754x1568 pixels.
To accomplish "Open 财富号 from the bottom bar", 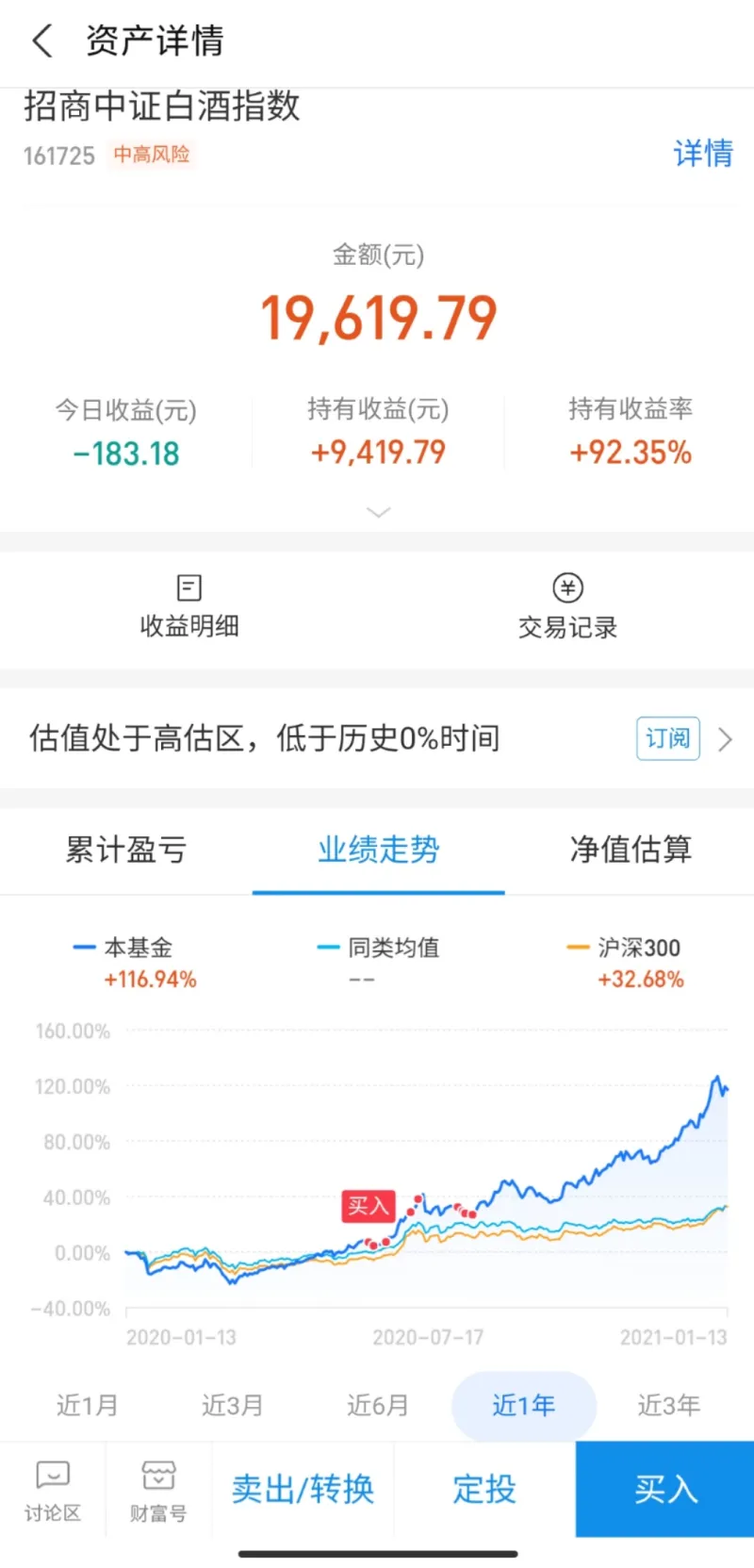I will 158,1491.
